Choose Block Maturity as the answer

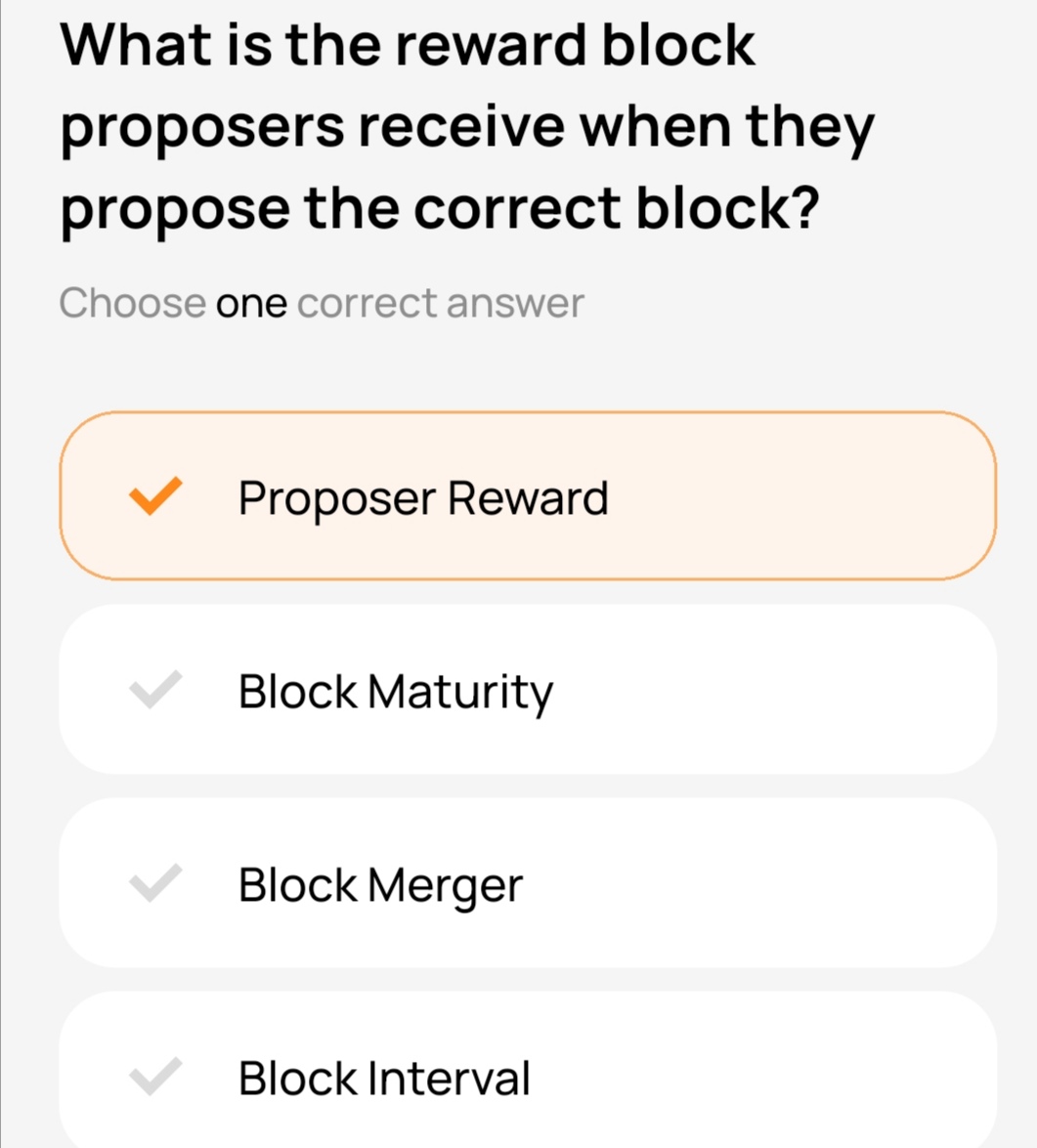click(528, 690)
